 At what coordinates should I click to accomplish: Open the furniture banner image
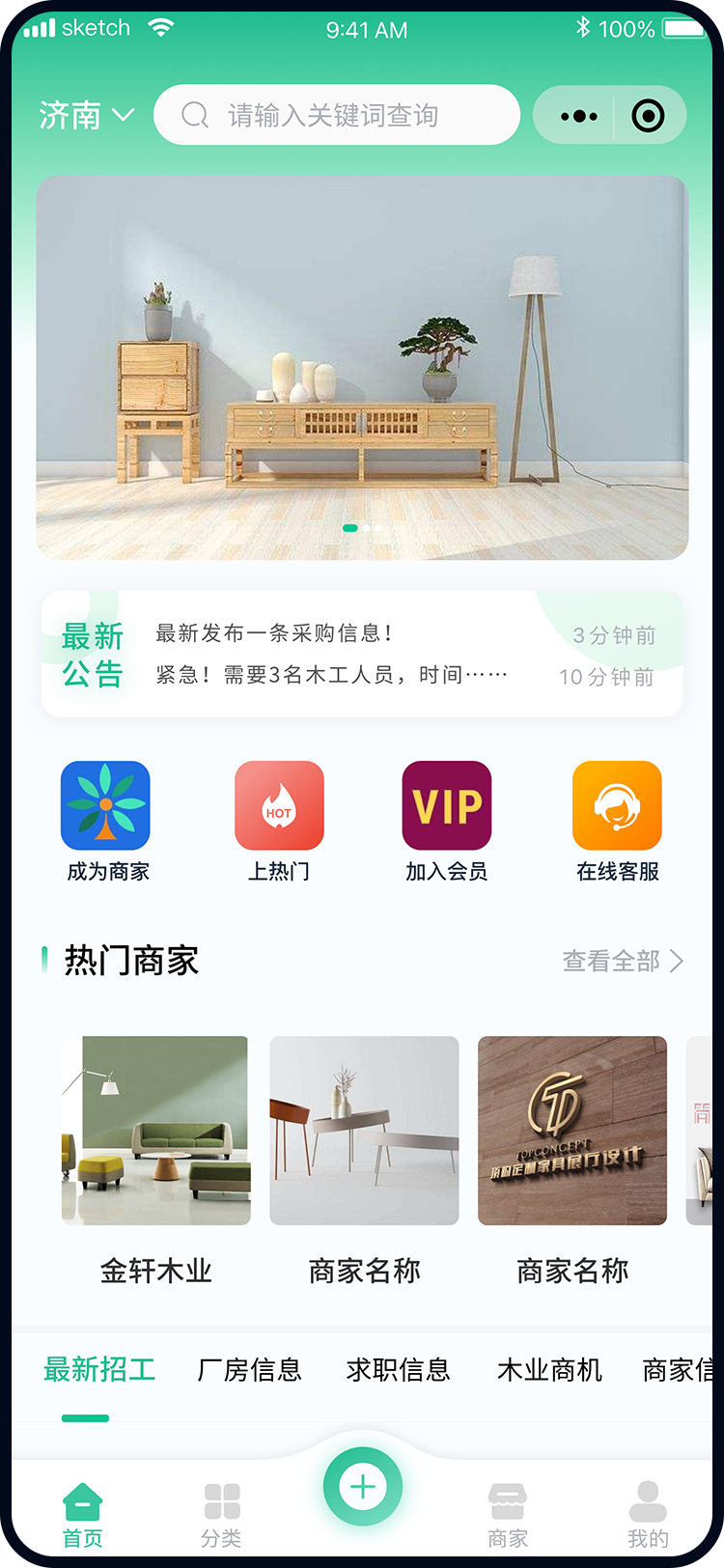362,367
